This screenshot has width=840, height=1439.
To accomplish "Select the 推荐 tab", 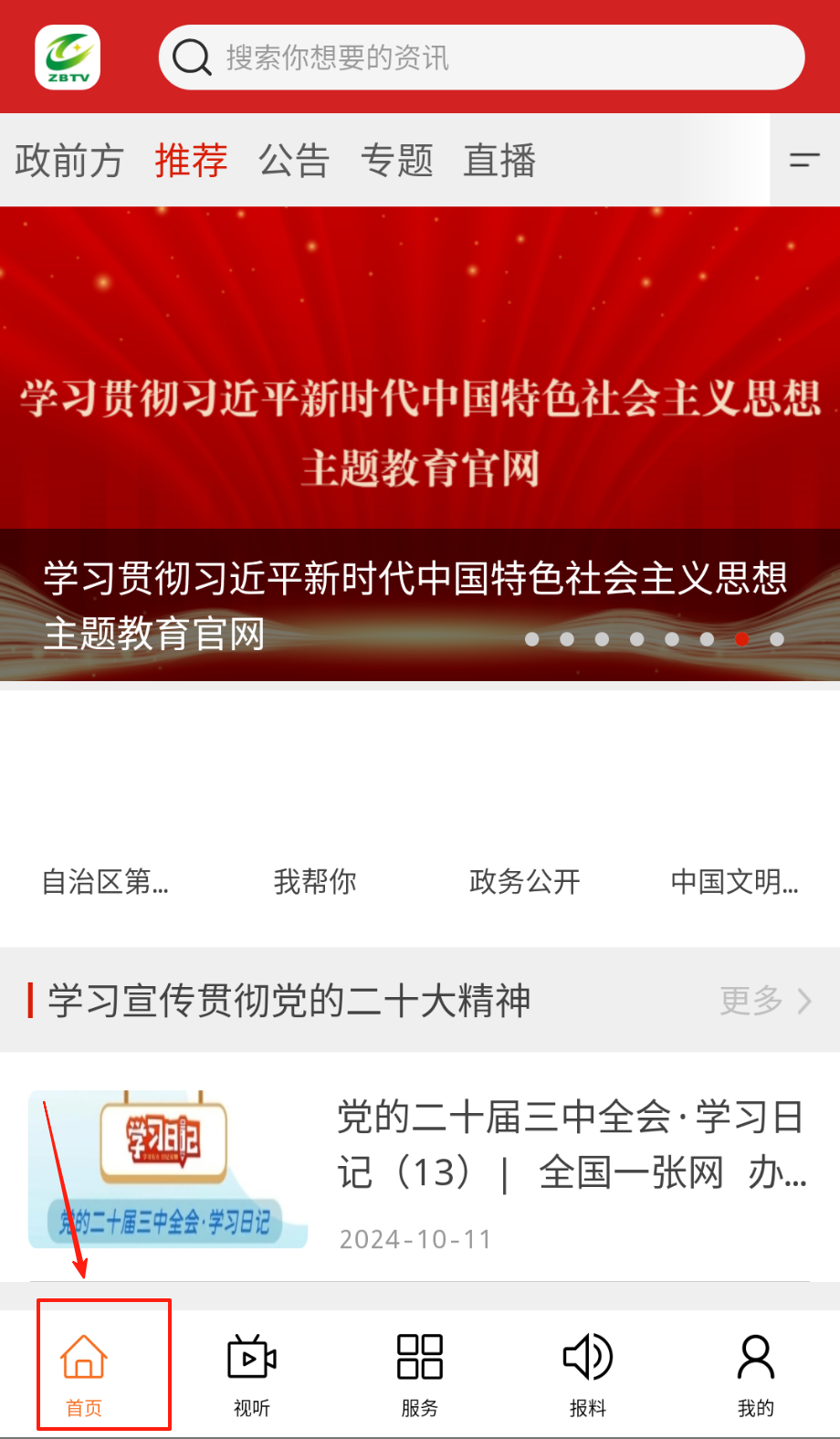I will pyautogui.click(x=191, y=161).
